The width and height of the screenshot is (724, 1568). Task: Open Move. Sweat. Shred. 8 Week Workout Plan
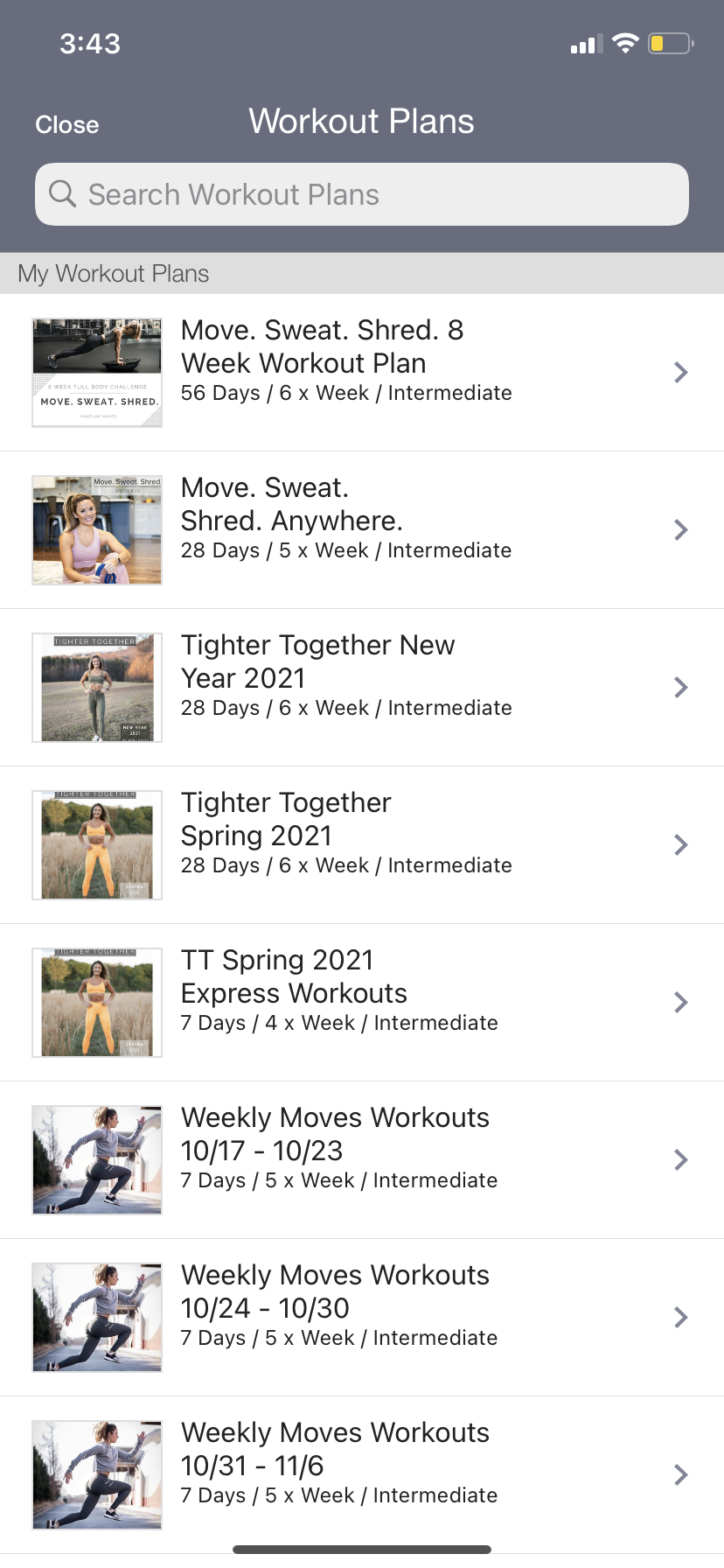[362, 373]
